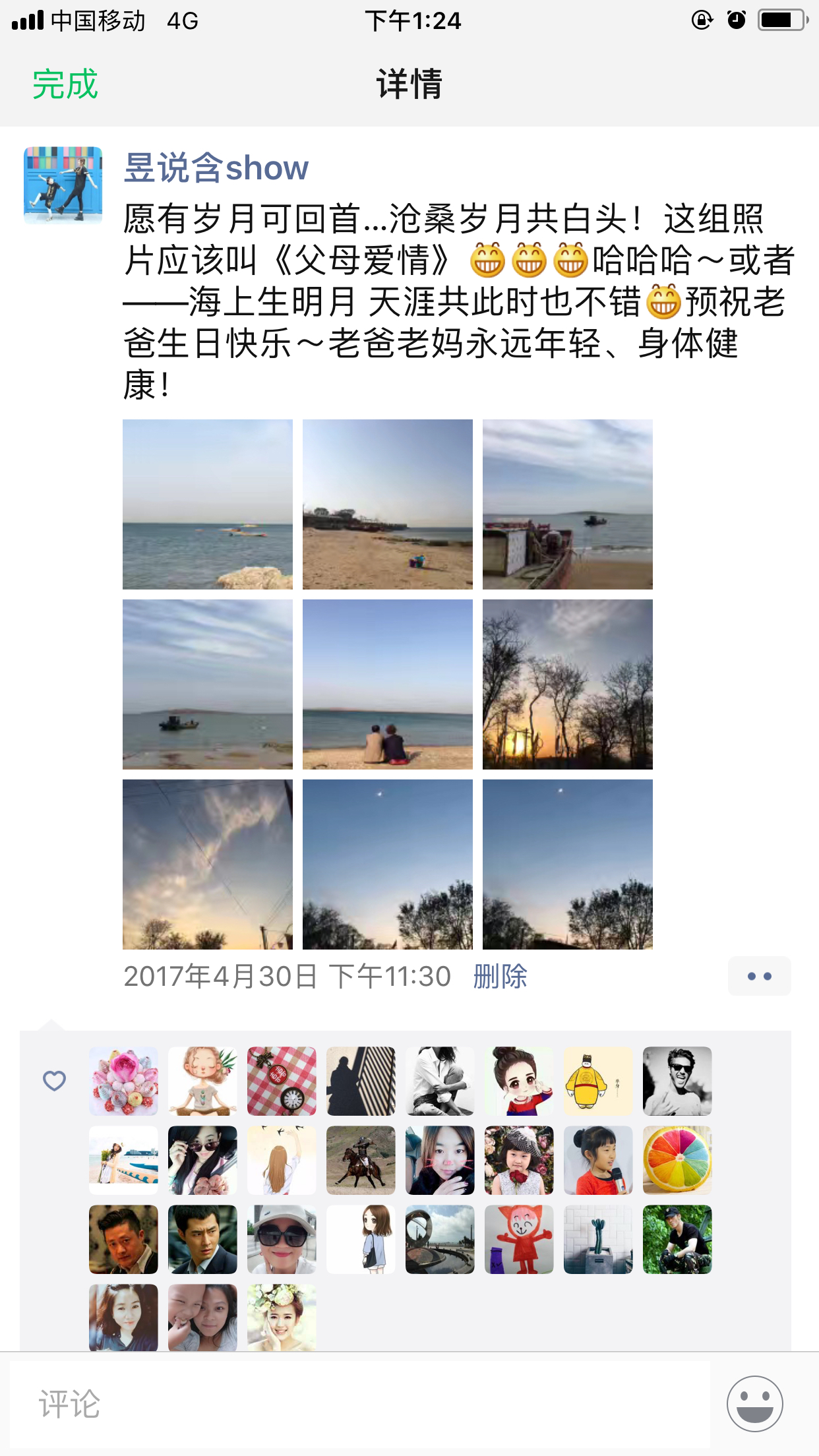The image size is (819, 1456).
Task: Open the like and comment menu dots
Action: 759,976
